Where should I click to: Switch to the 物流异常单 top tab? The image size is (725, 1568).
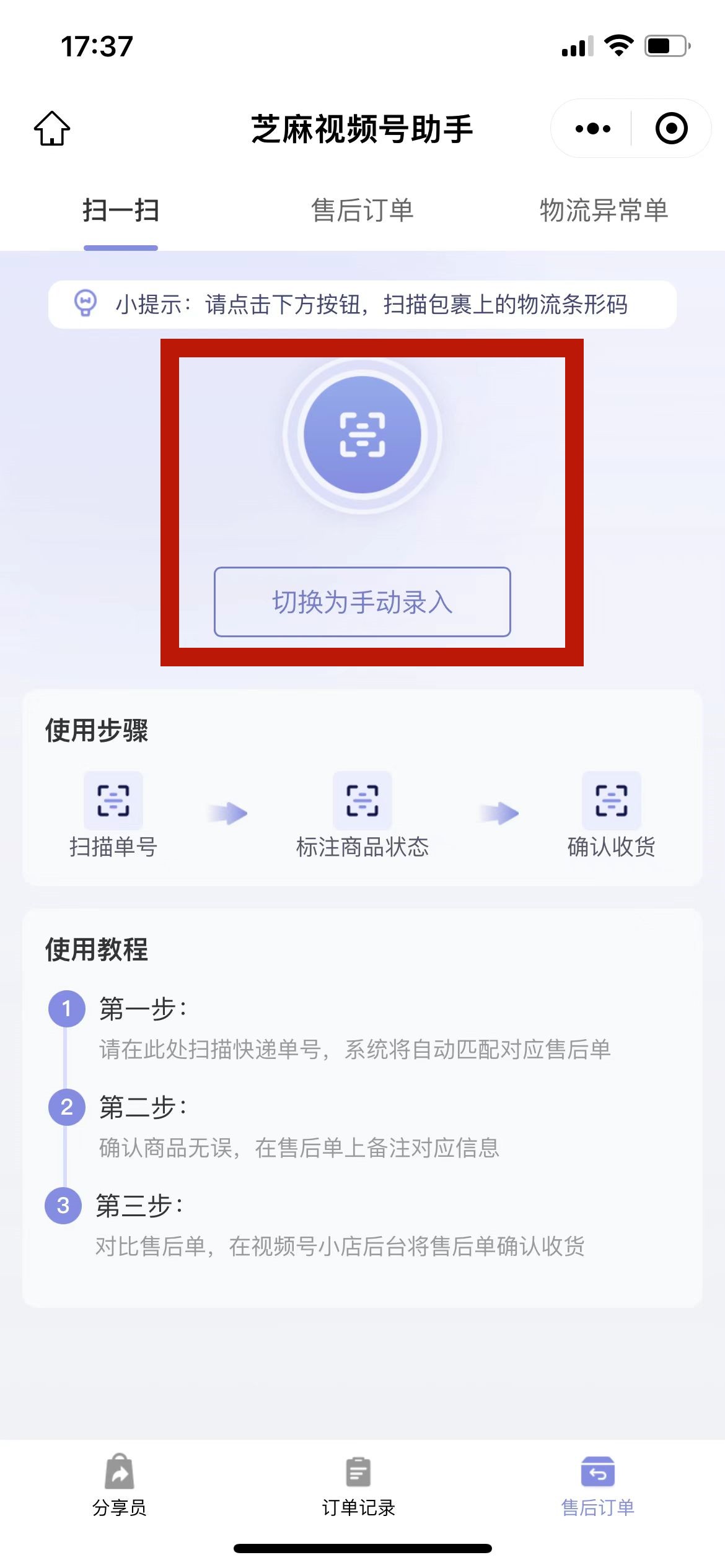point(604,211)
